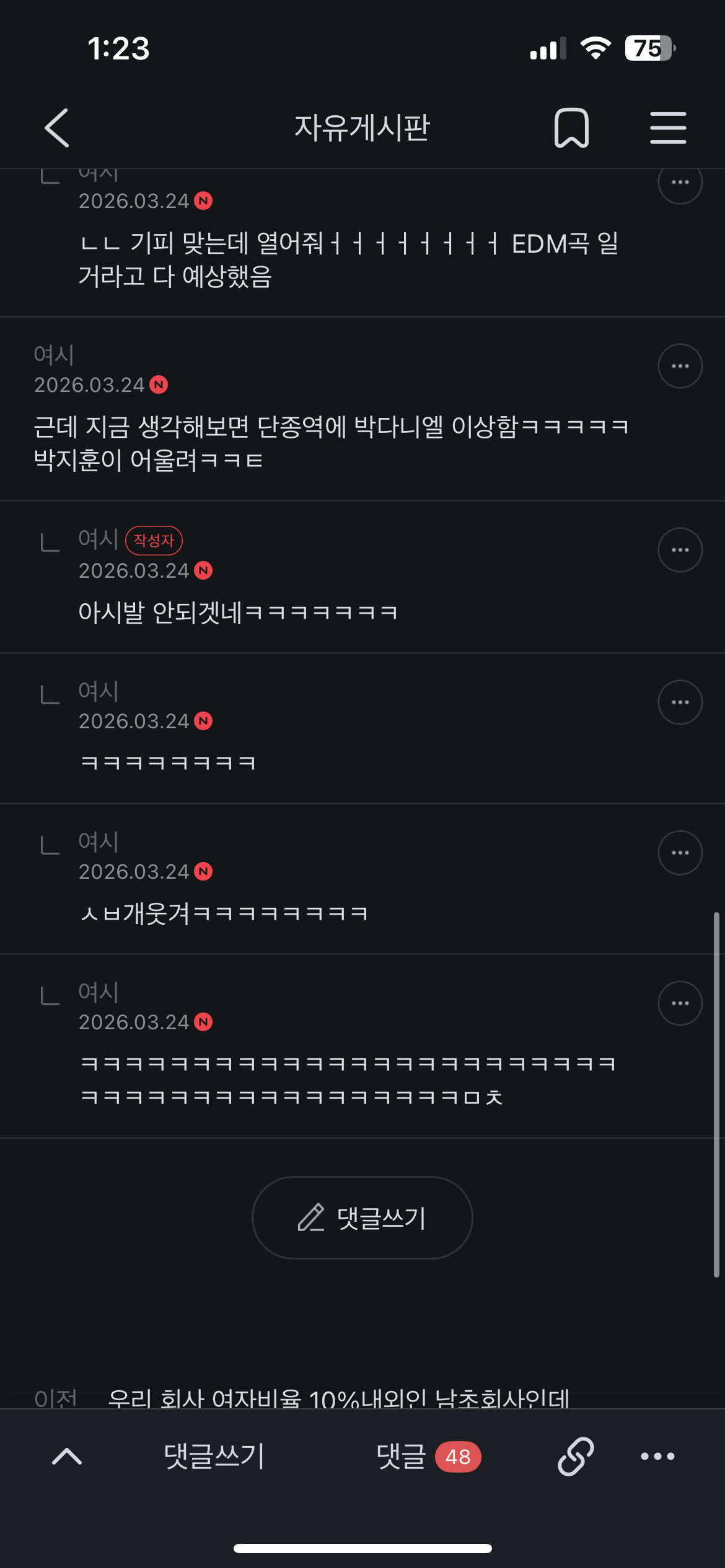This screenshot has height=1568, width=725.
Task: Open options for the 작성자 reply
Action: [x=680, y=550]
